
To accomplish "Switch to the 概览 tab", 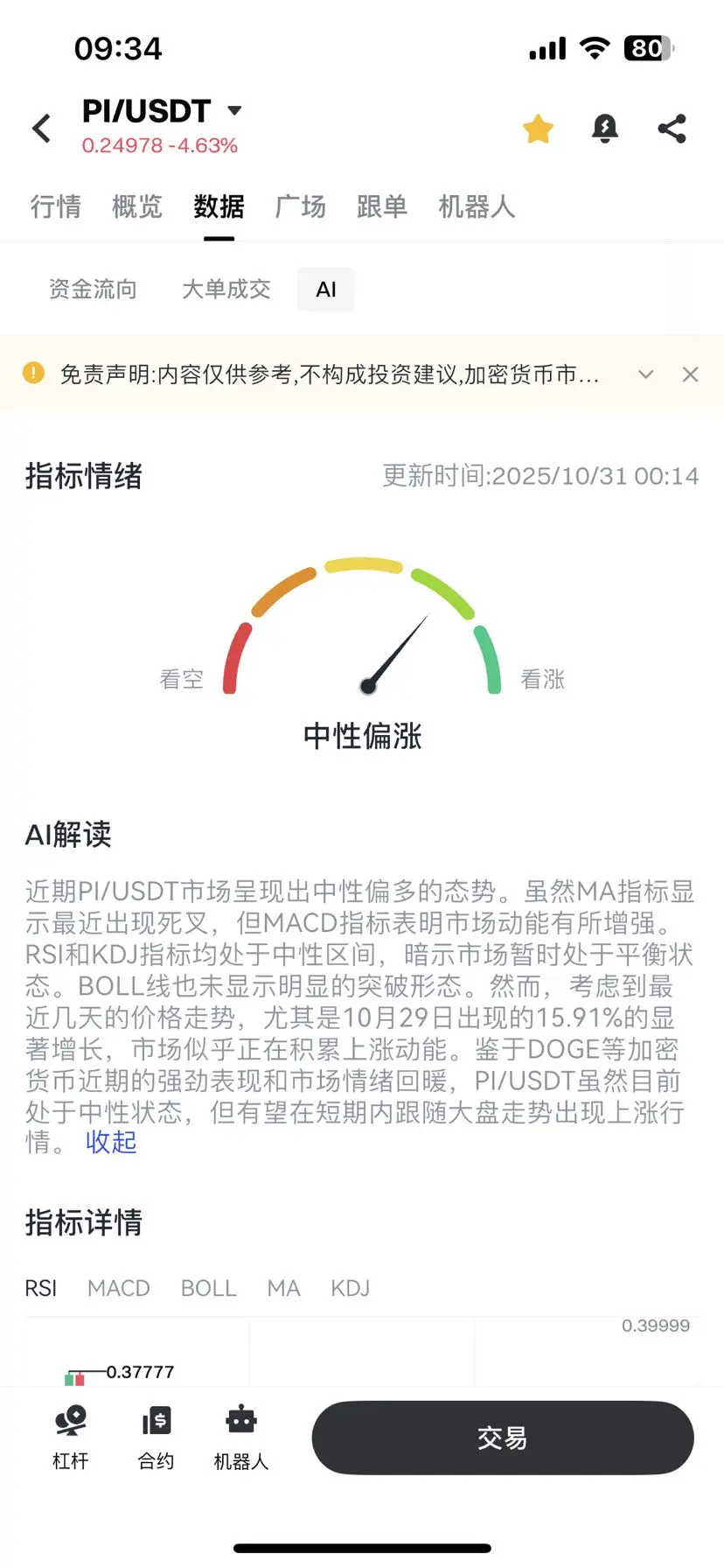I will coord(136,206).
